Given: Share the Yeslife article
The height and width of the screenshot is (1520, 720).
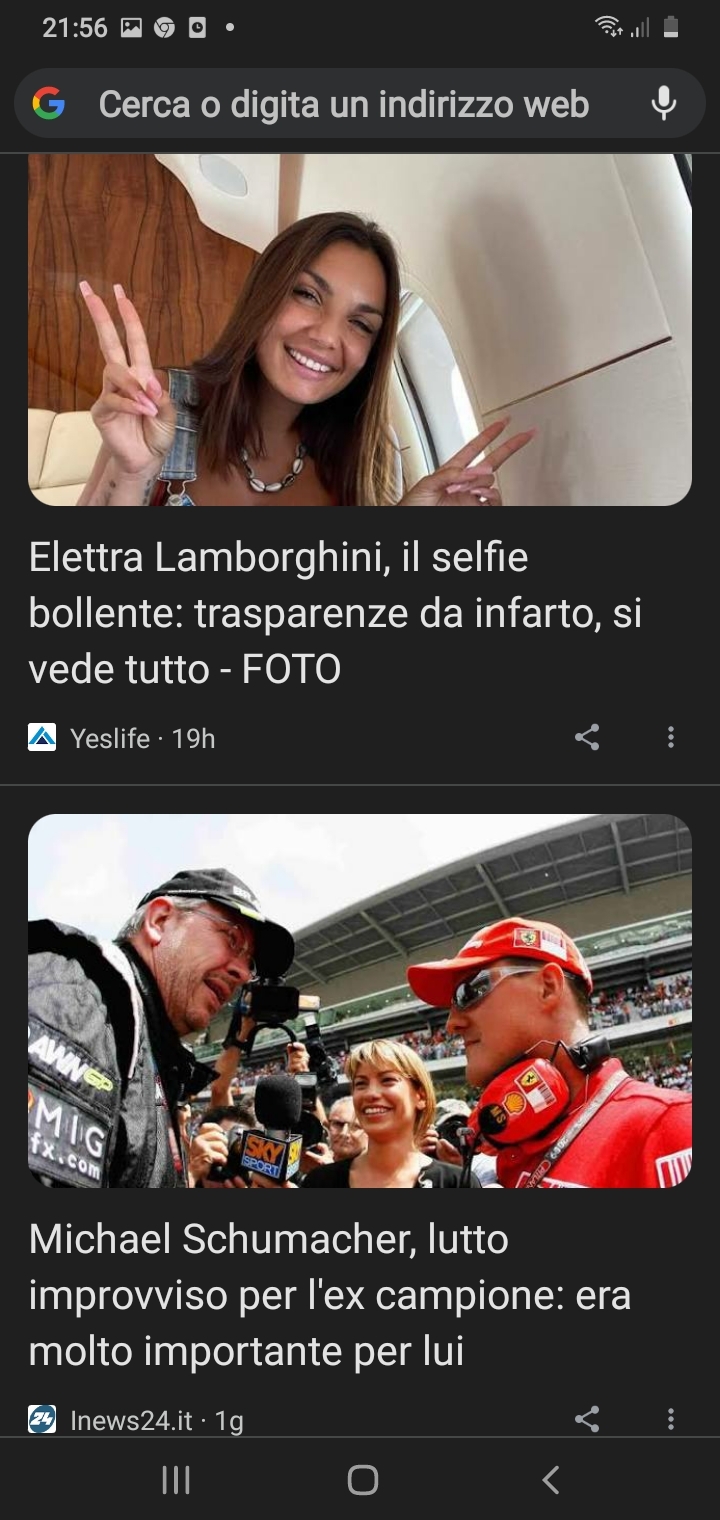Looking at the screenshot, I should click(x=587, y=738).
